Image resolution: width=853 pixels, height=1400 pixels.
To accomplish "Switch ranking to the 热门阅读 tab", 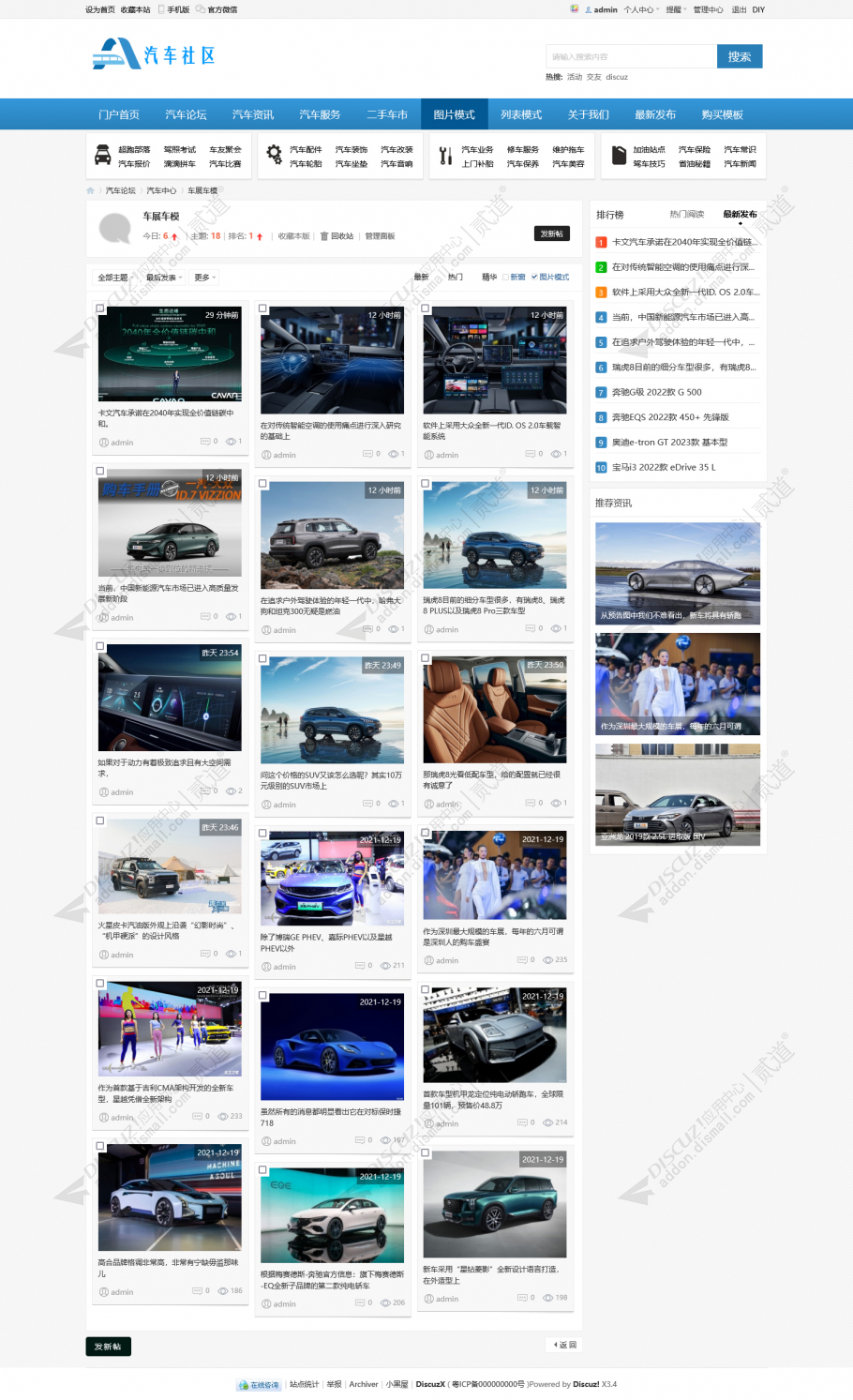I will 686,215.
